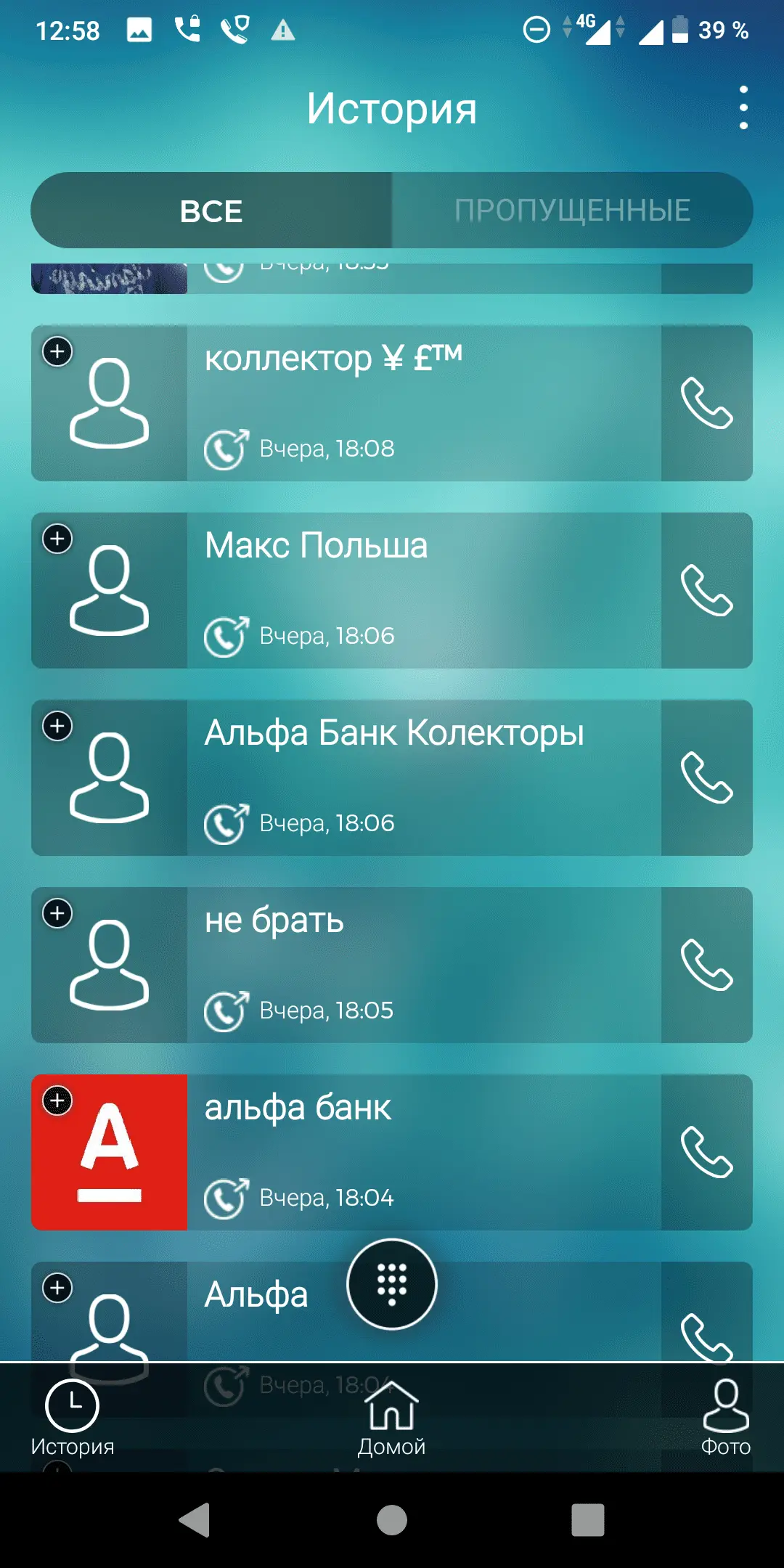Select the ВСЕ tab

coord(211,211)
